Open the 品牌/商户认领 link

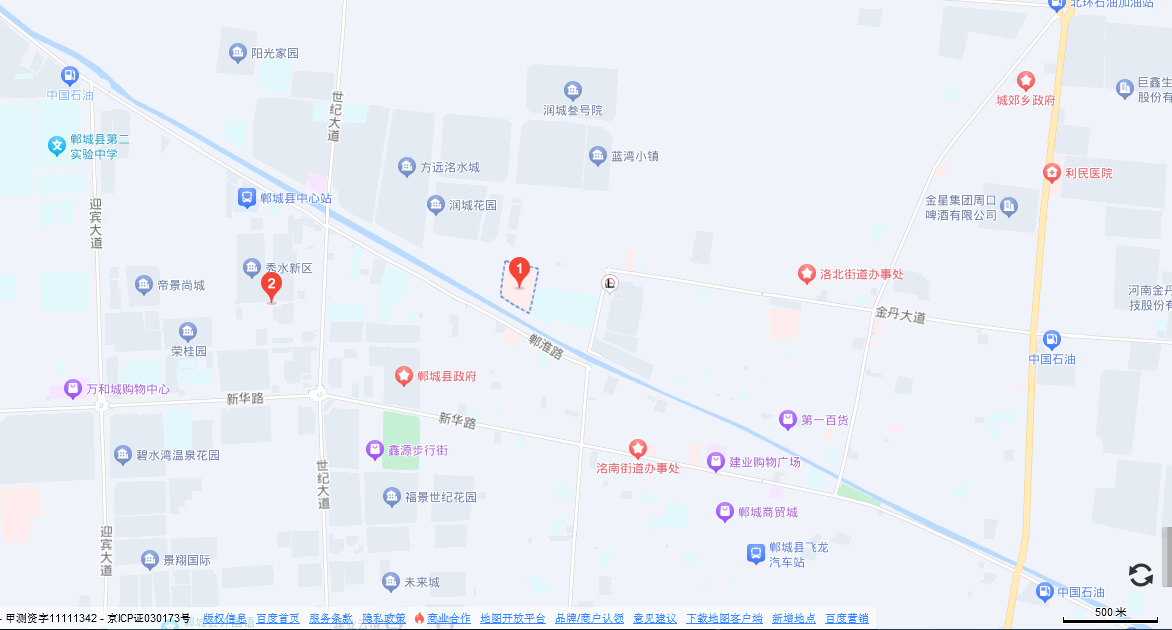(589, 619)
